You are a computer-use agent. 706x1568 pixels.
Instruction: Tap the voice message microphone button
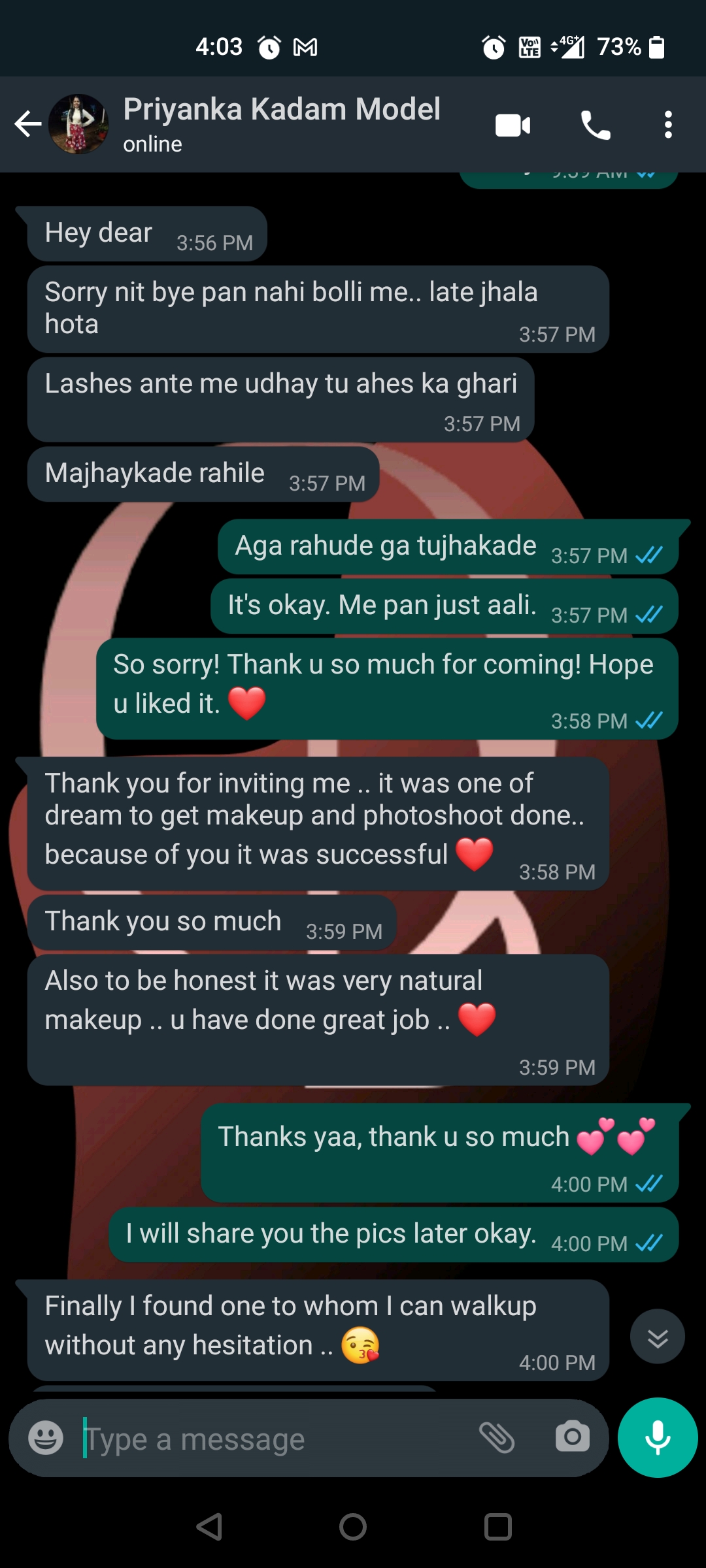click(x=658, y=1437)
